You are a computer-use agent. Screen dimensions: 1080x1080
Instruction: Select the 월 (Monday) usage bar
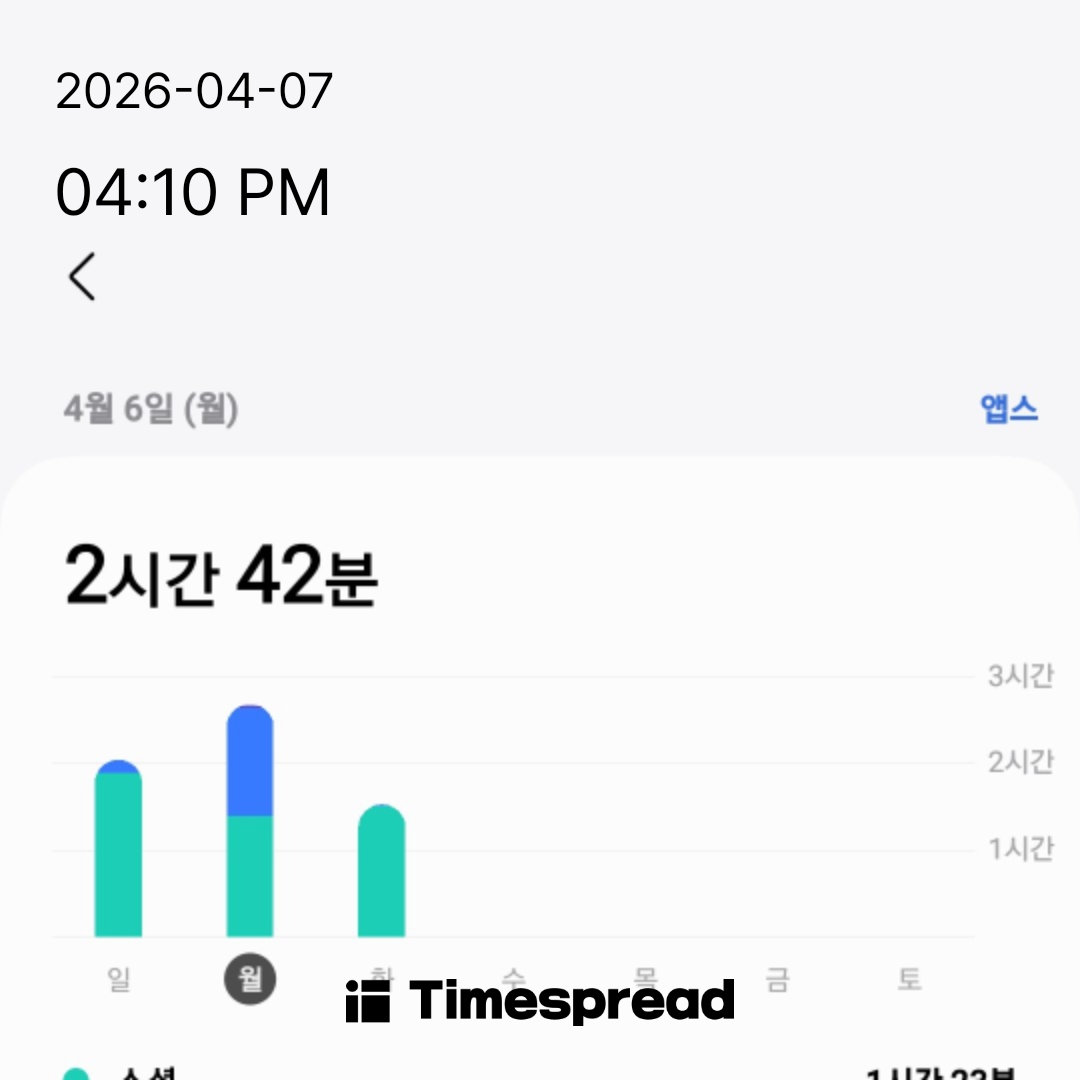tap(250, 822)
